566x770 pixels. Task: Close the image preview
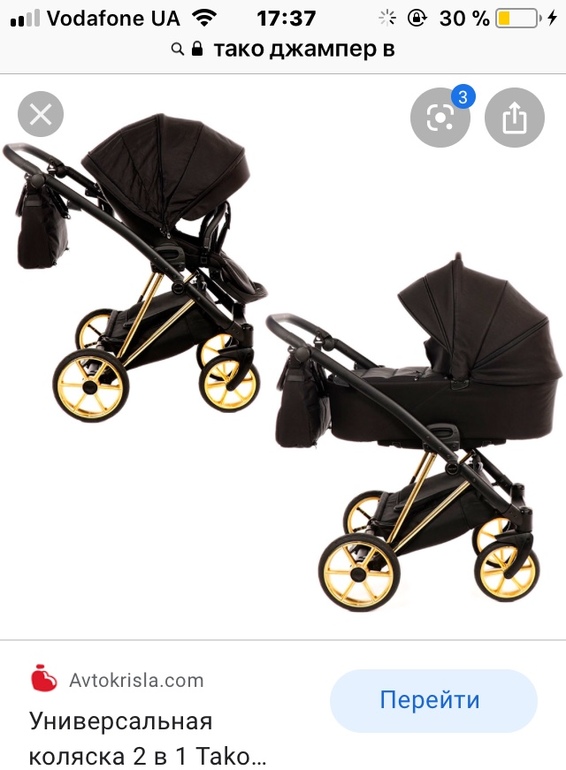pos(41,114)
